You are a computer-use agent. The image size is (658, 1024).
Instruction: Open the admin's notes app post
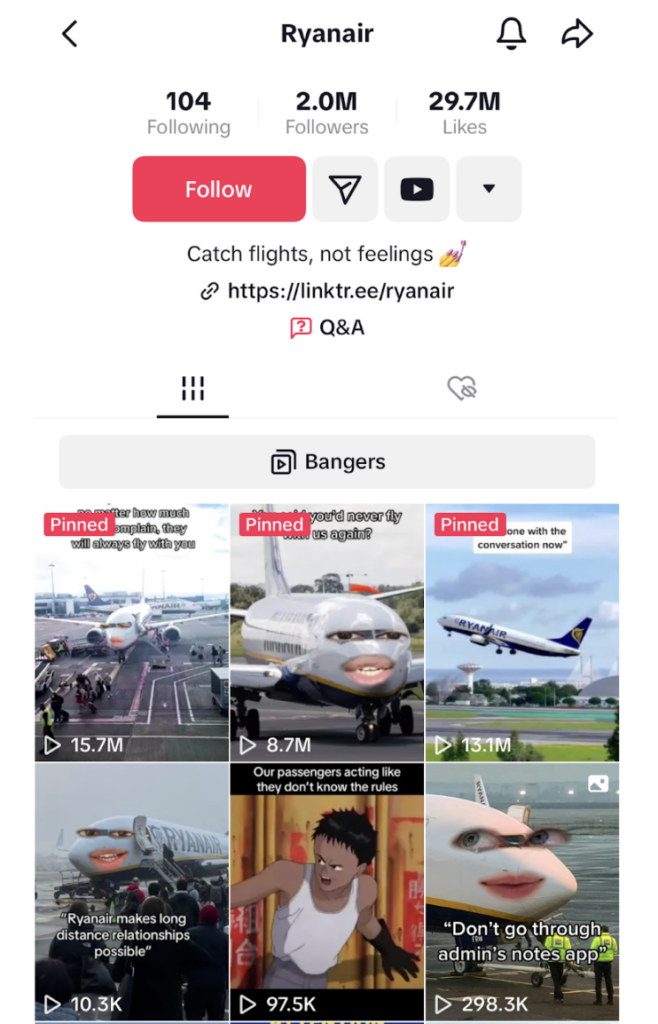522,892
